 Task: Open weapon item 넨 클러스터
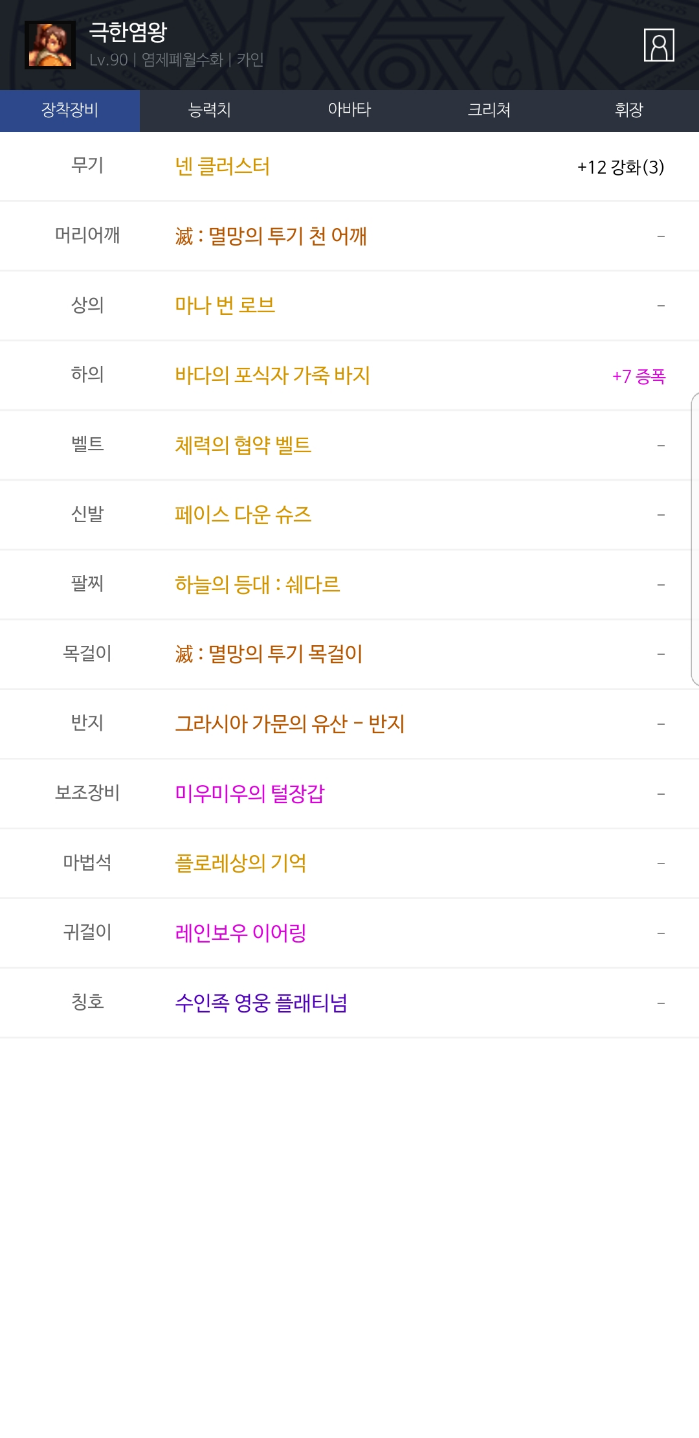[x=222, y=166]
